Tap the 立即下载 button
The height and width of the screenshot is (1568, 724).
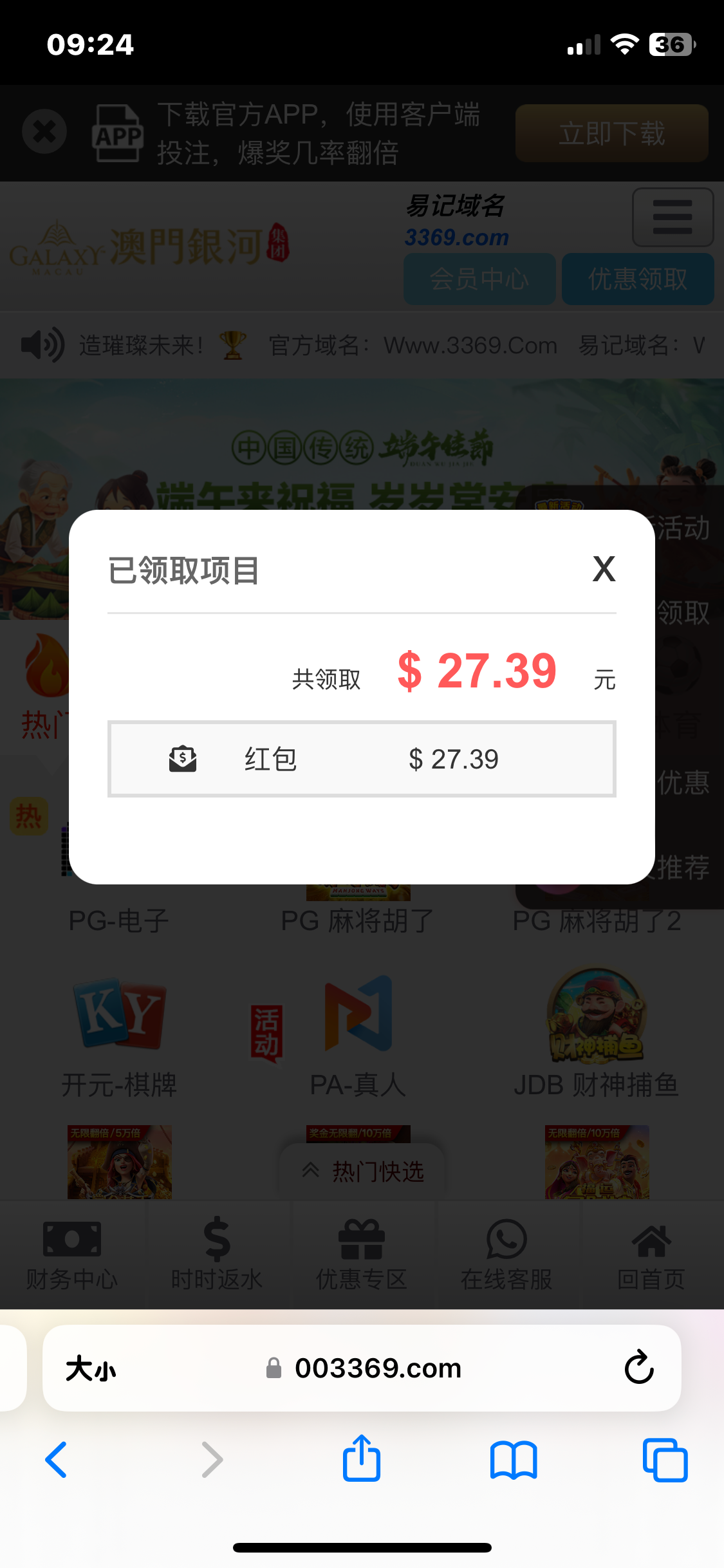[x=611, y=133]
